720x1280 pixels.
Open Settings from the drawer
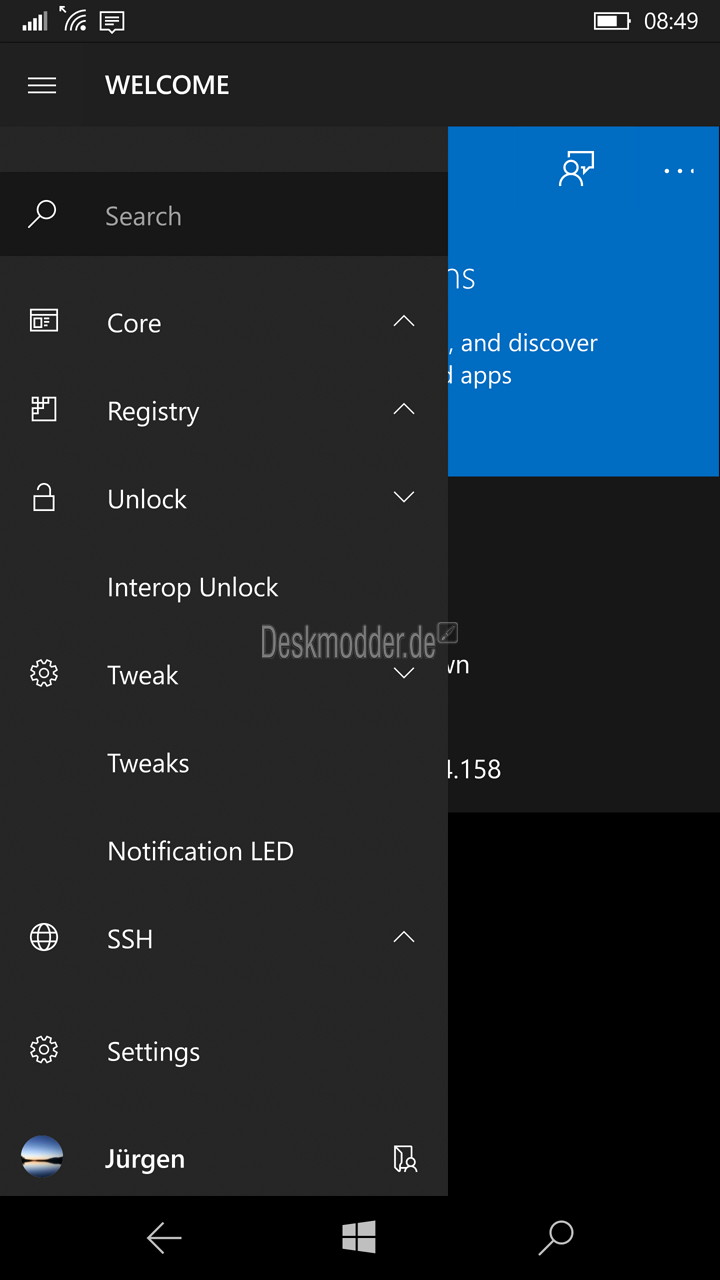click(224, 1051)
